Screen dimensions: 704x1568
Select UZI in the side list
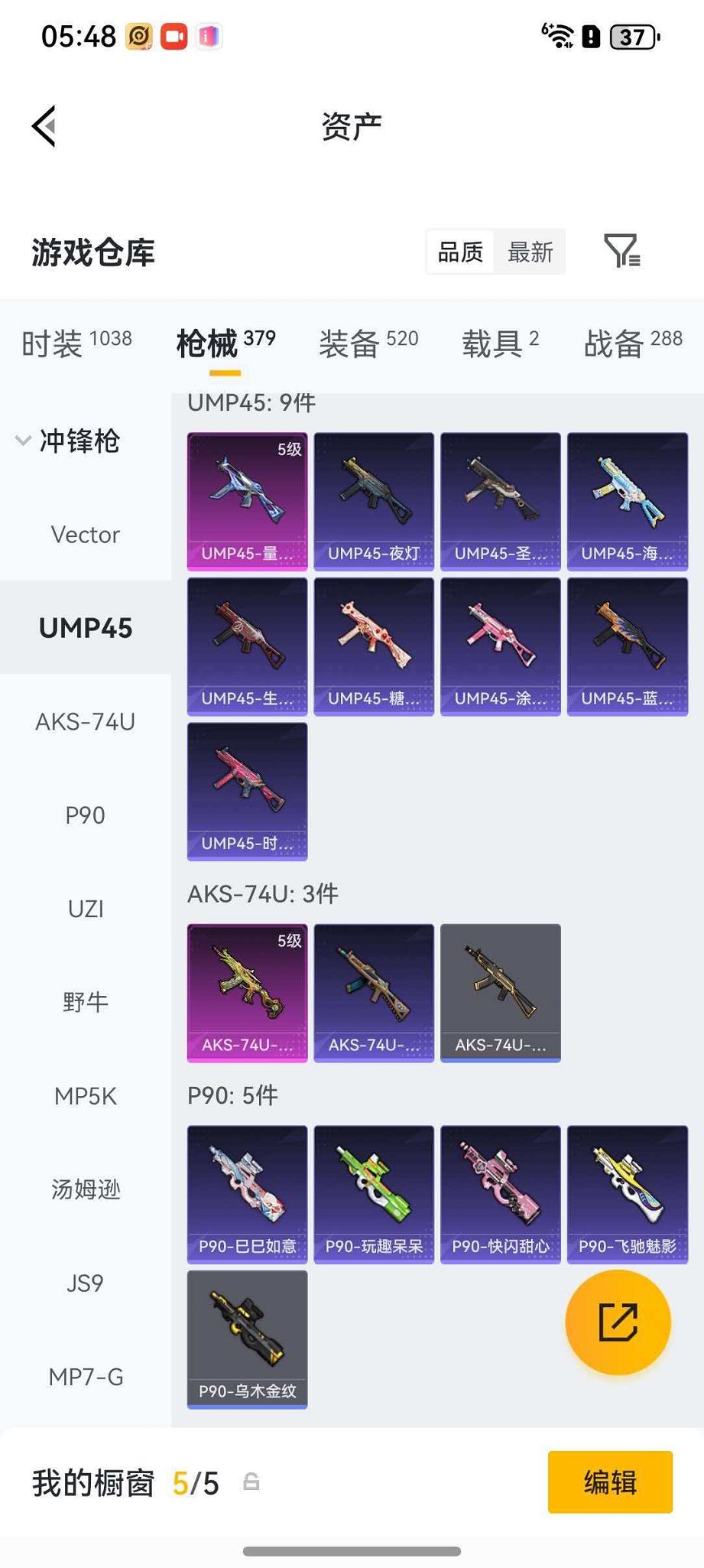(86, 909)
